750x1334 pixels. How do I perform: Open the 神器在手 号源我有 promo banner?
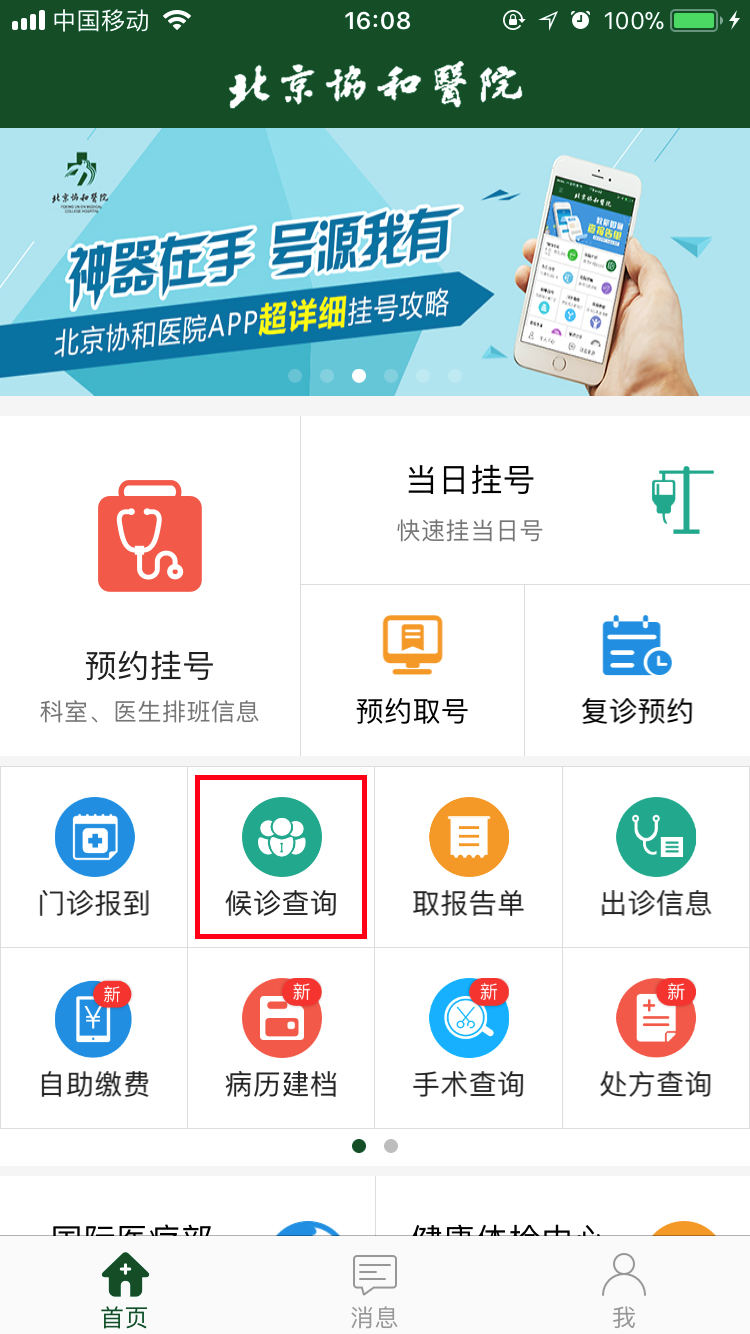(x=374, y=262)
